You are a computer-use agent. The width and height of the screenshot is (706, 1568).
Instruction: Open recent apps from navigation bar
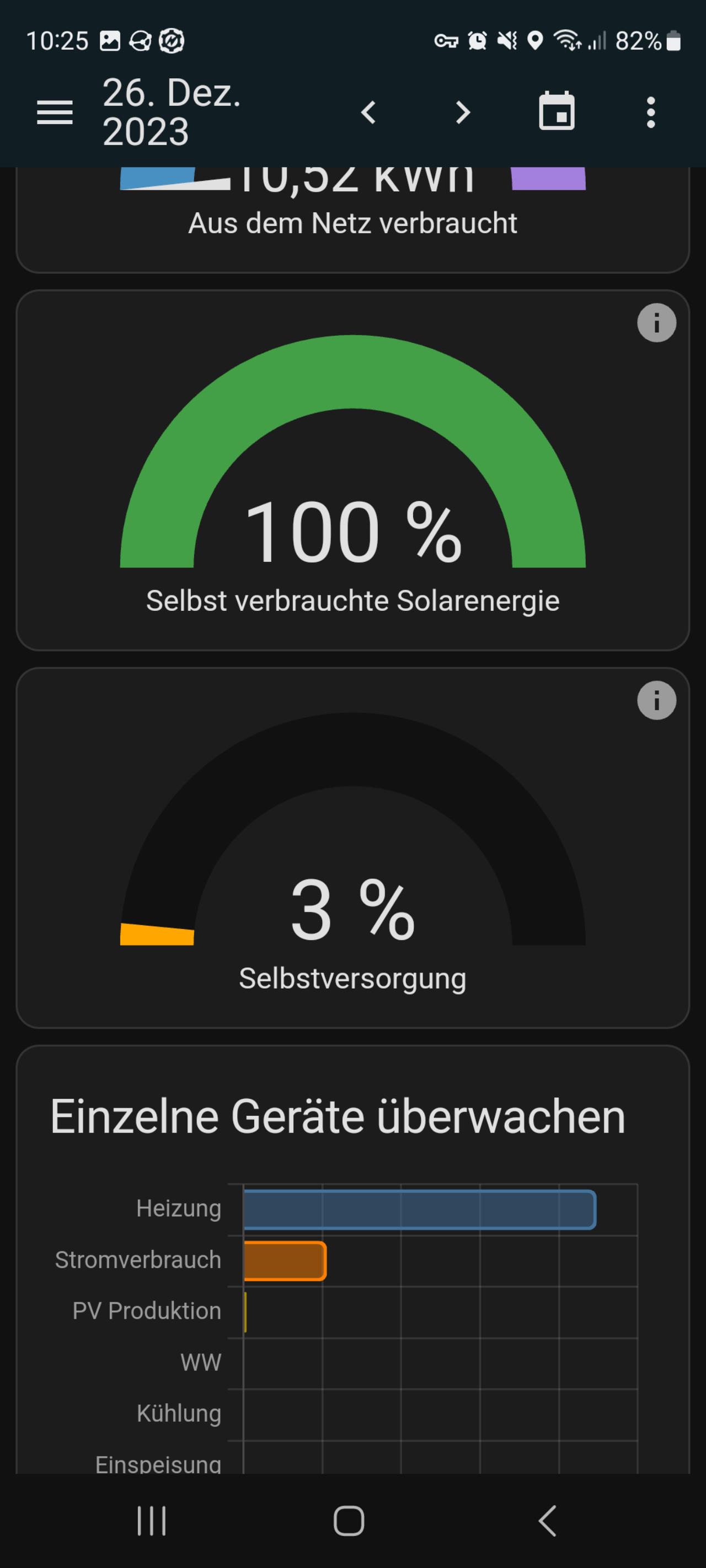151,1521
